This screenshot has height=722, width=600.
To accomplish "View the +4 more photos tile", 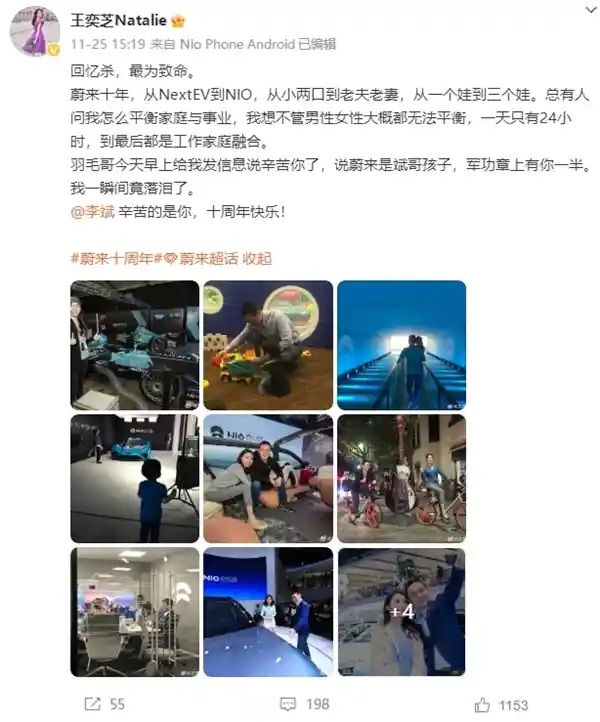I will (x=401, y=612).
